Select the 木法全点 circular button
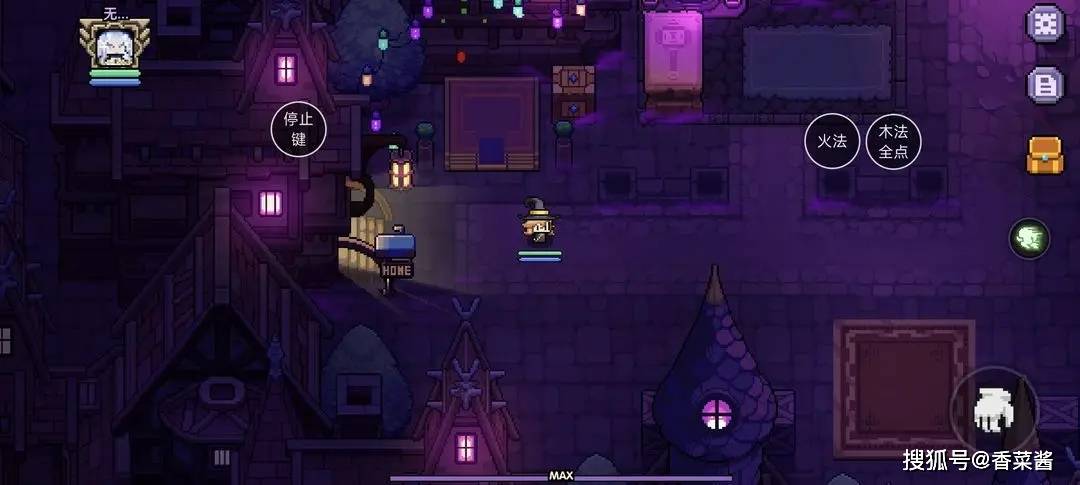The width and height of the screenshot is (1080, 485). click(893, 142)
